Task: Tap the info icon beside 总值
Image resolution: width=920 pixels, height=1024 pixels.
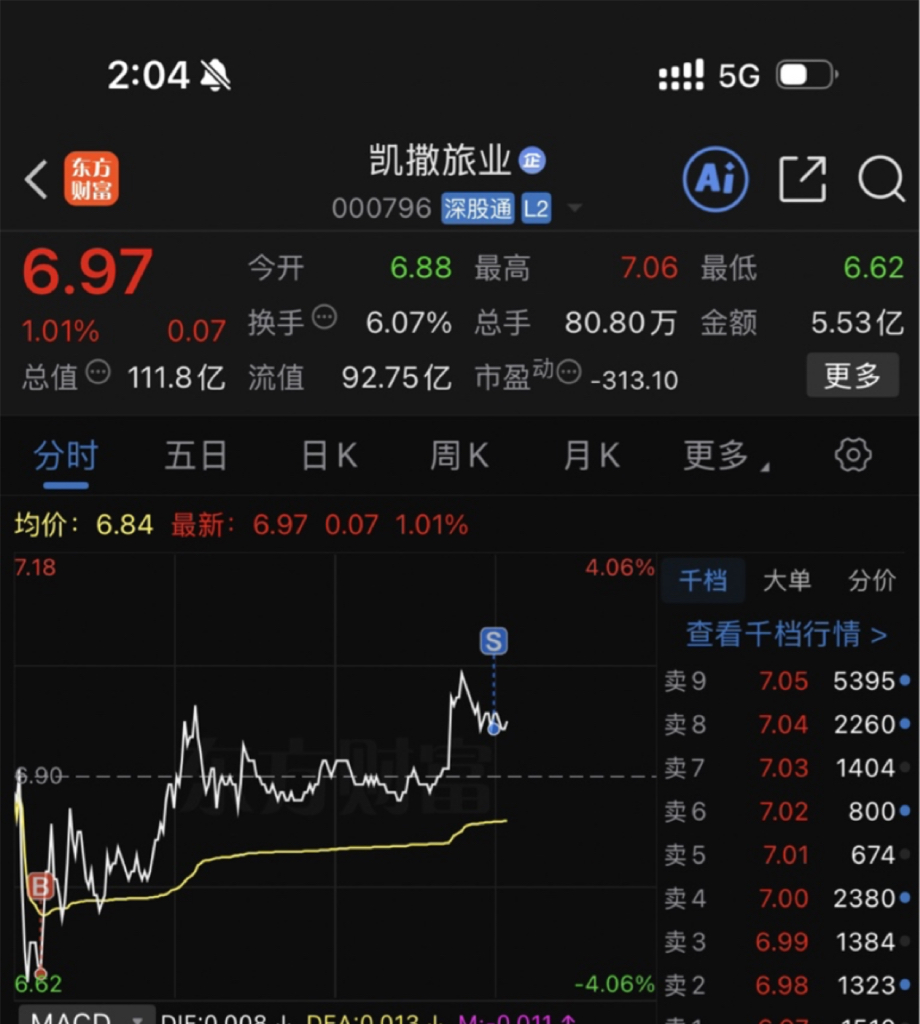Action: click(99, 372)
